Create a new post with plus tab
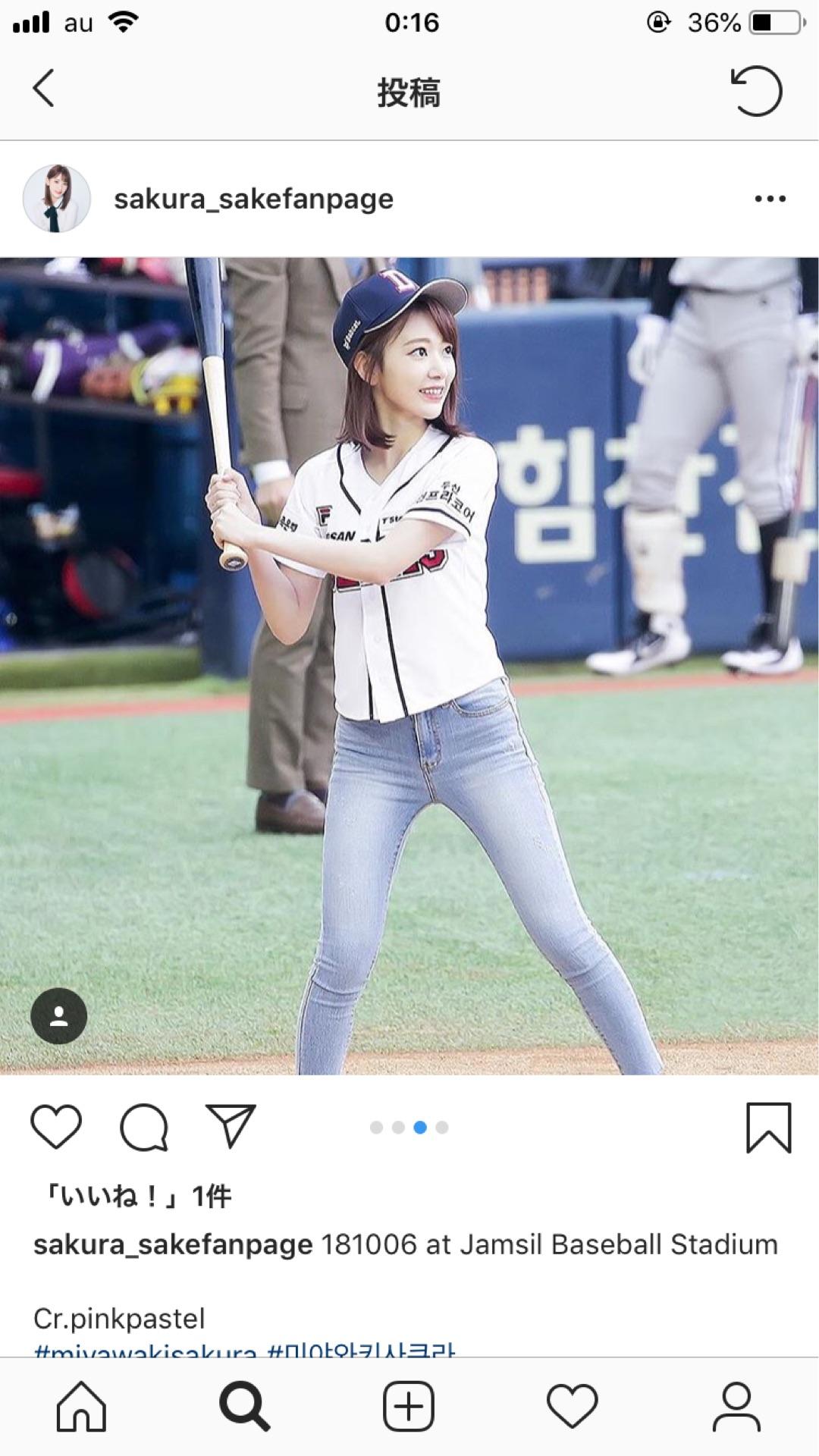 click(409, 1407)
